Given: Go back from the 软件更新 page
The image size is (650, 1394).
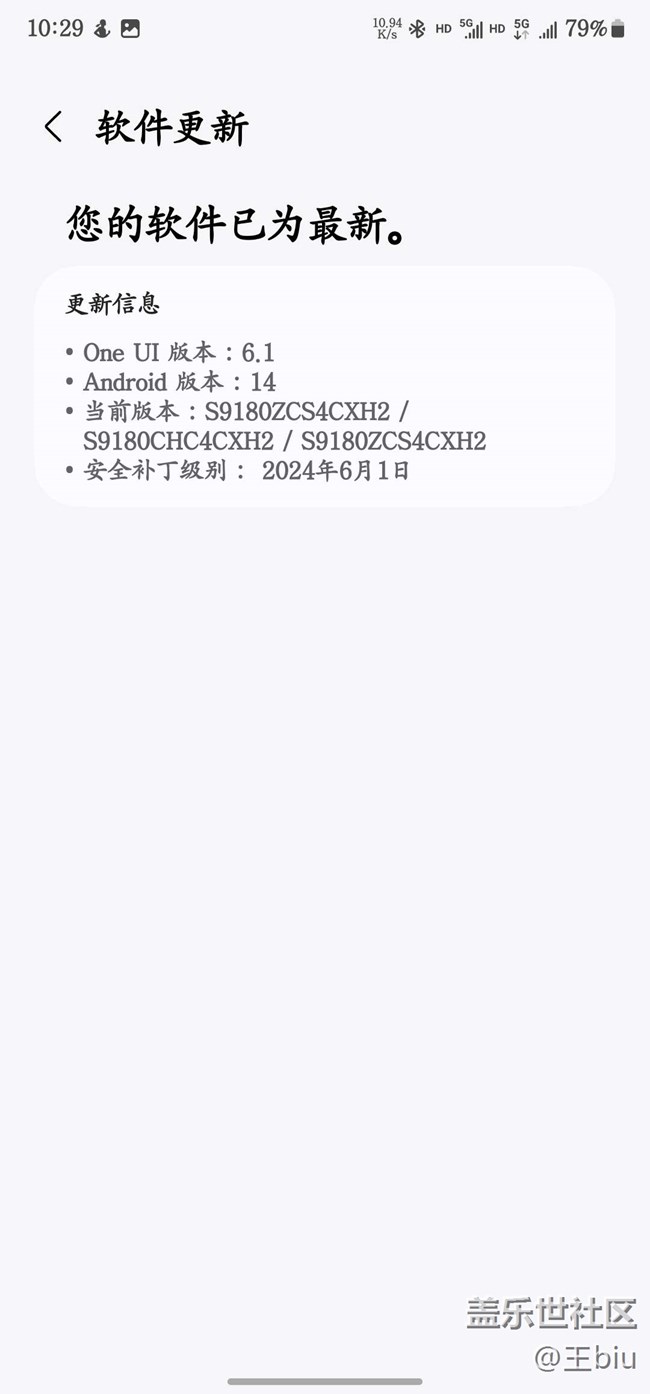Looking at the screenshot, I should coord(53,127).
